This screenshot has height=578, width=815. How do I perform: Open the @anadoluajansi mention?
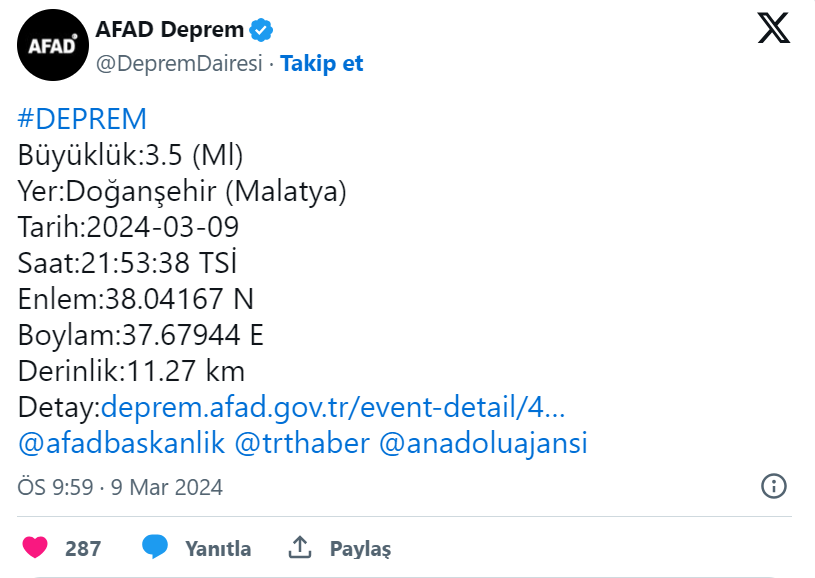tap(483, 443)
